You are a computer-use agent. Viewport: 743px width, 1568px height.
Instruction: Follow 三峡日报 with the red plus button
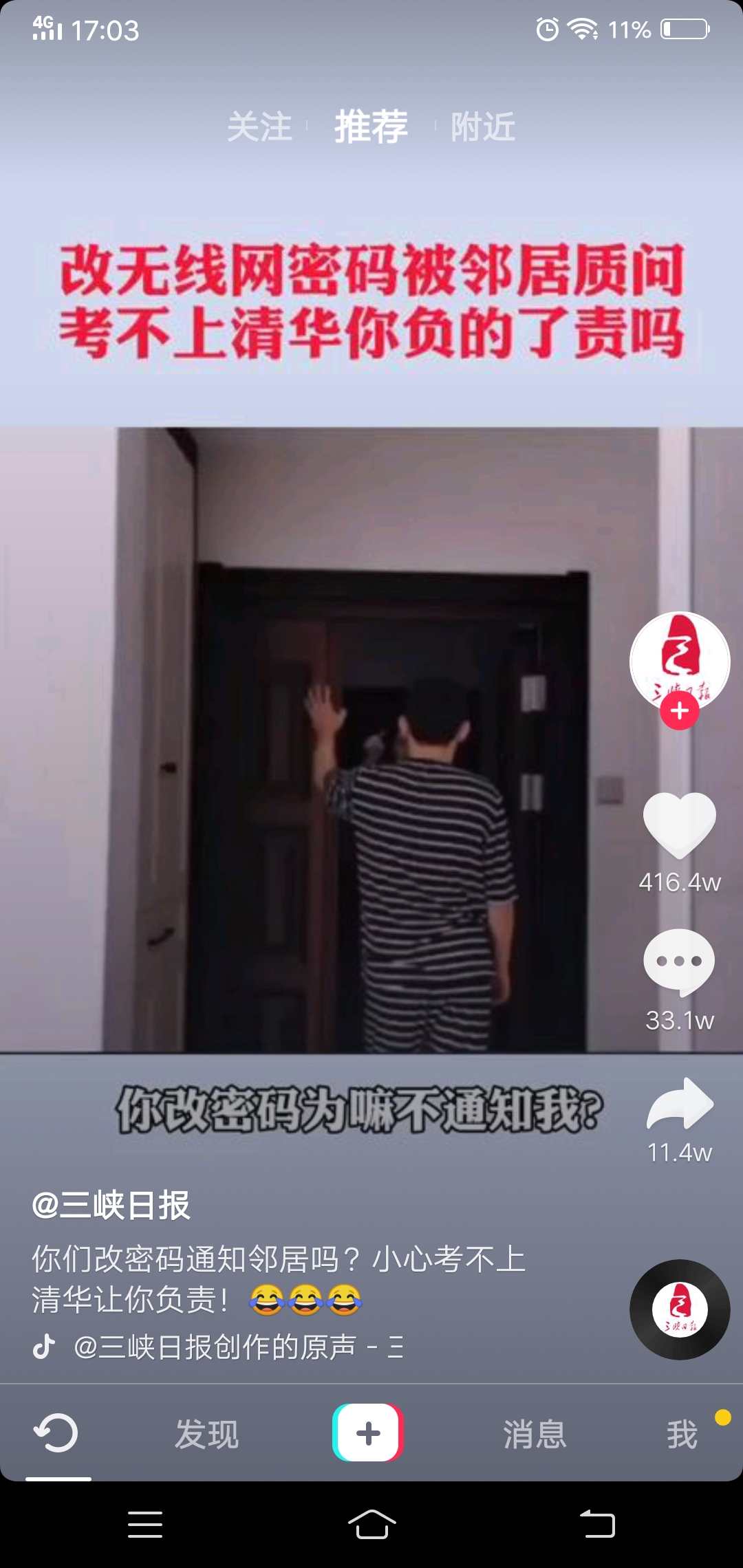coord(680,711)
